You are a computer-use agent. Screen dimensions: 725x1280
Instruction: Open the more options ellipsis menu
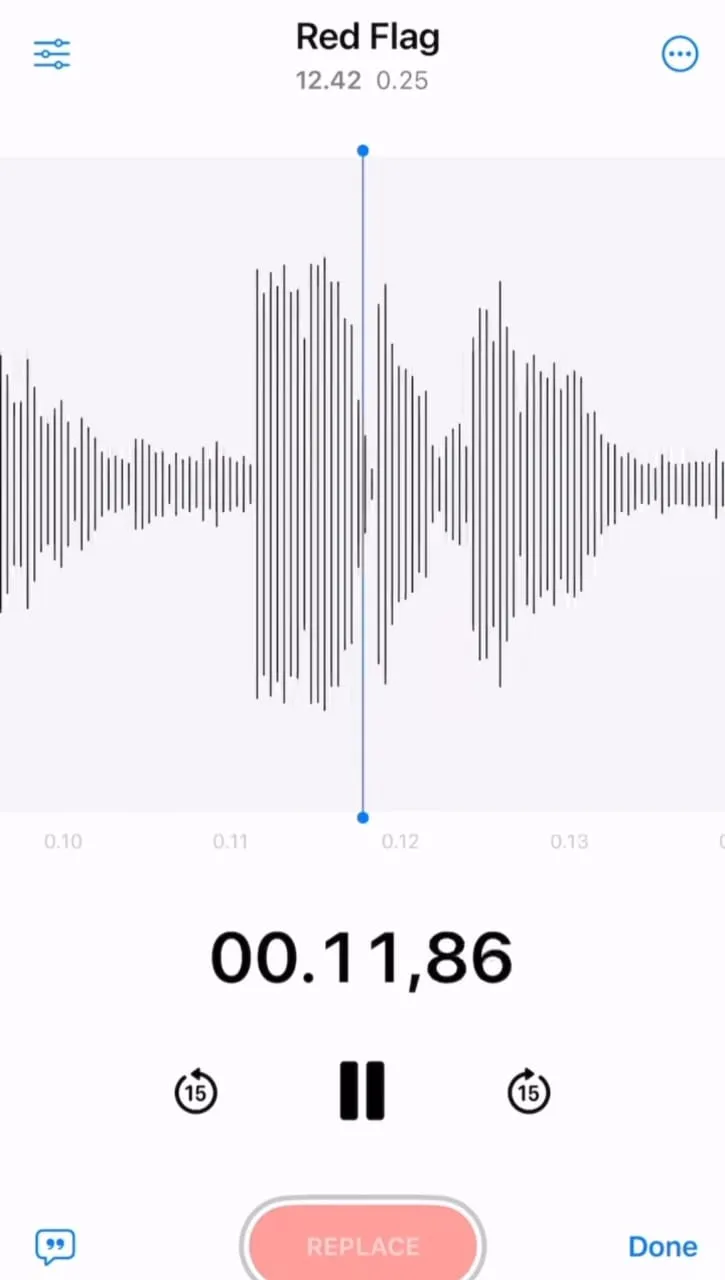coord(680,54)
